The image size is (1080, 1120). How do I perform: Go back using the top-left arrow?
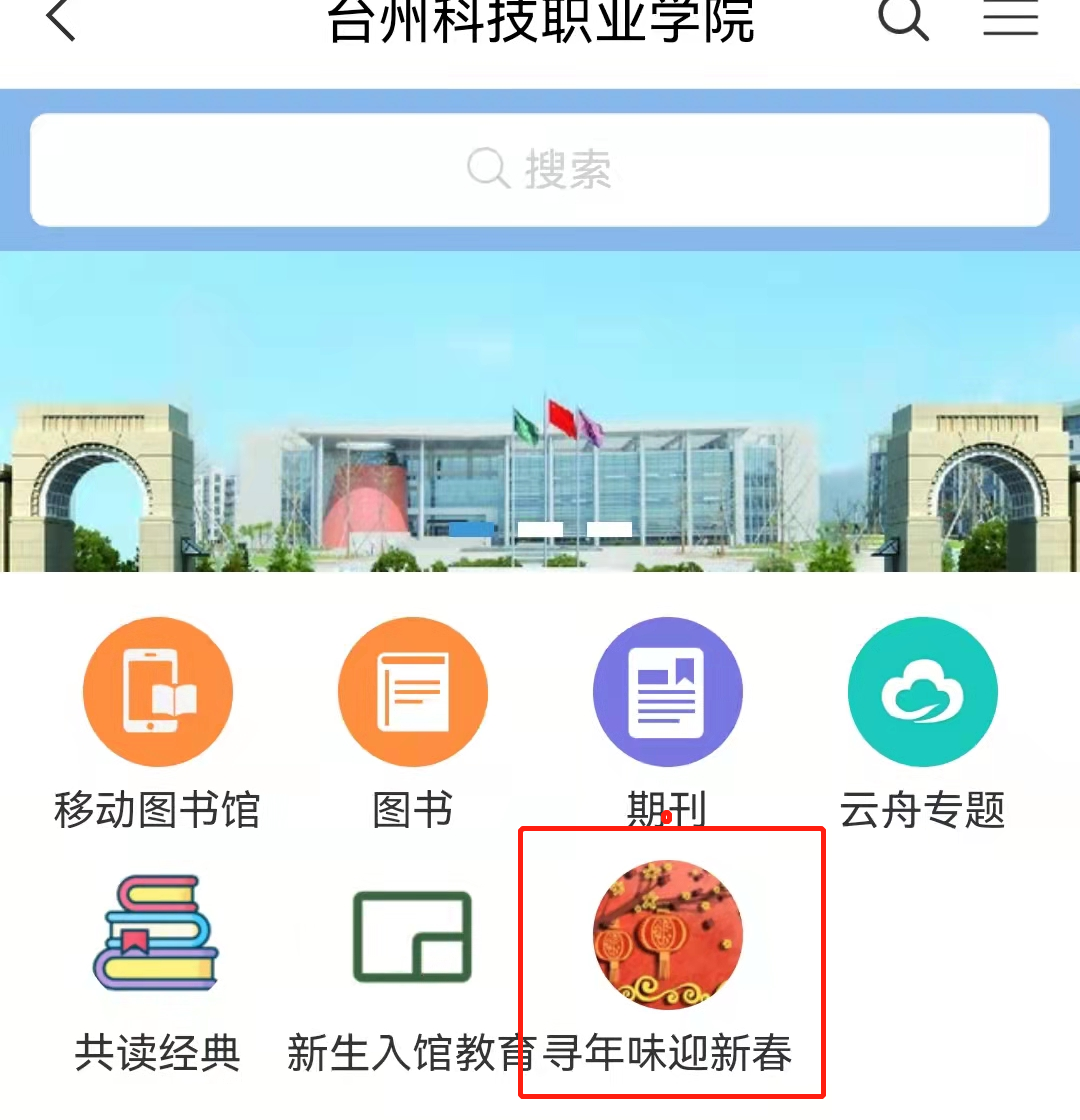(60, 18)
